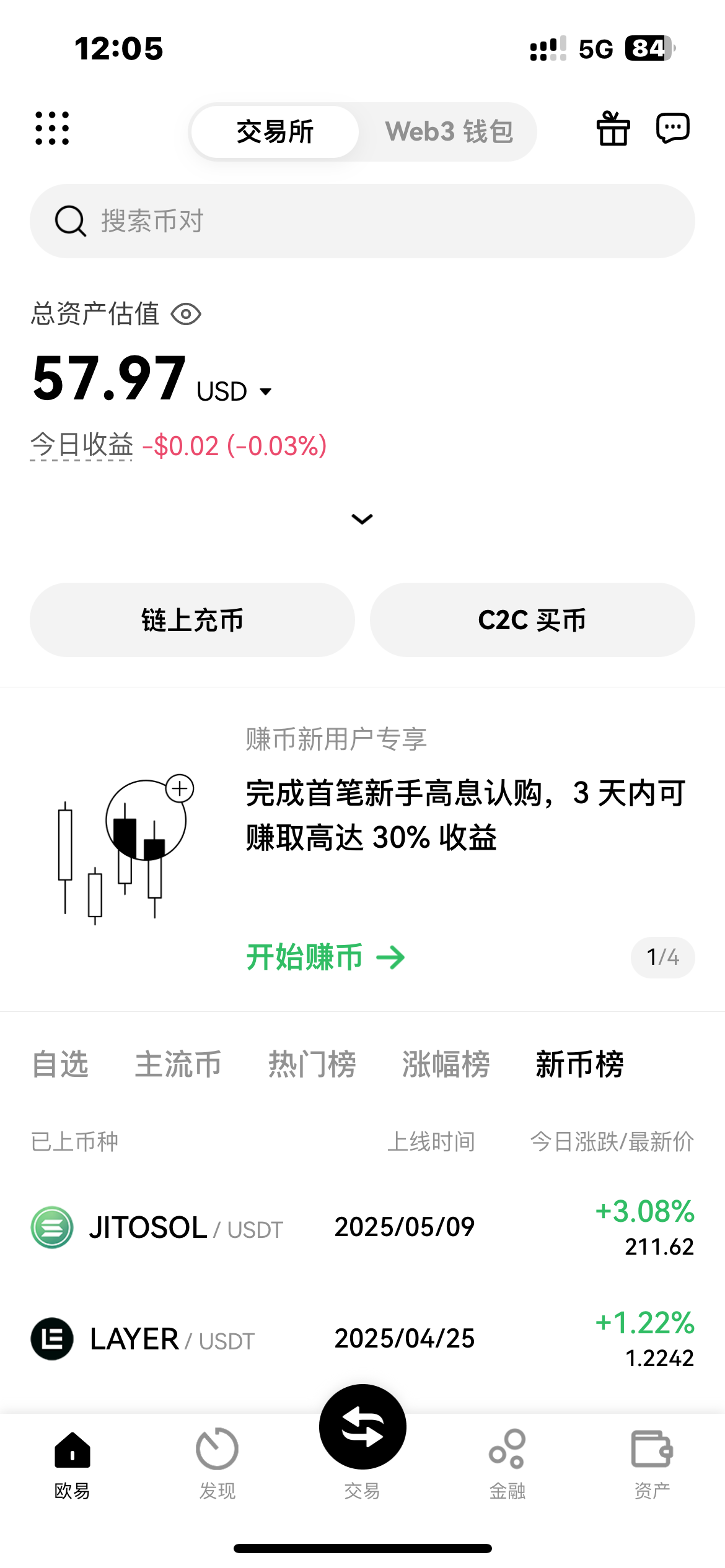Go to the 发现 navigation tab
Image resolution: width=725 pixels, height=1568 pixels.
click(217, 1461)
